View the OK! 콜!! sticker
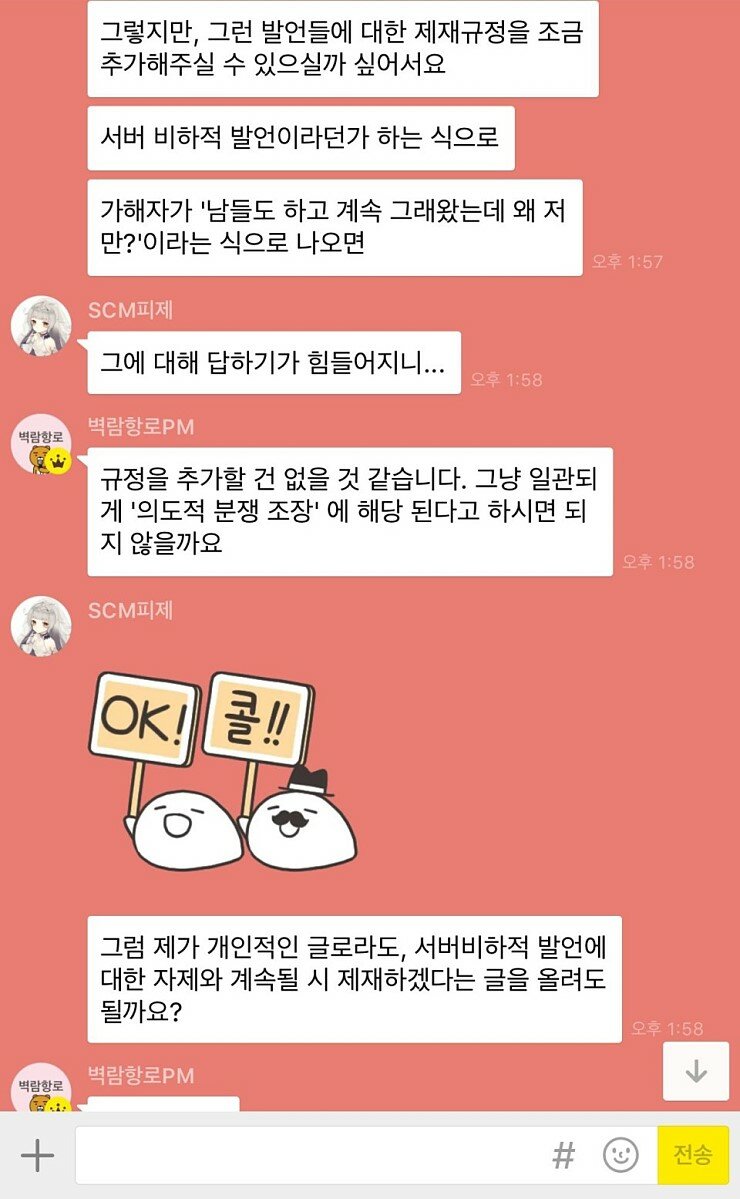This screenshot has height=1199, width=740. click(x=222, y=770)
